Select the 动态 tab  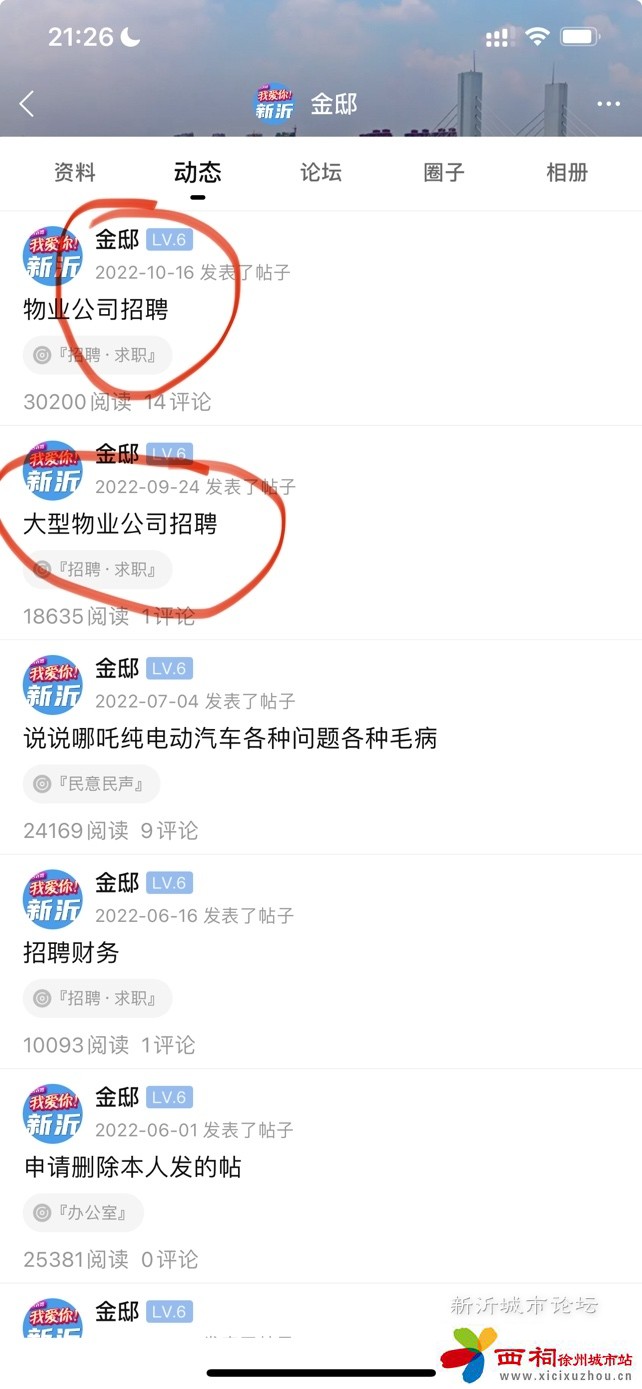click(197, 172)
